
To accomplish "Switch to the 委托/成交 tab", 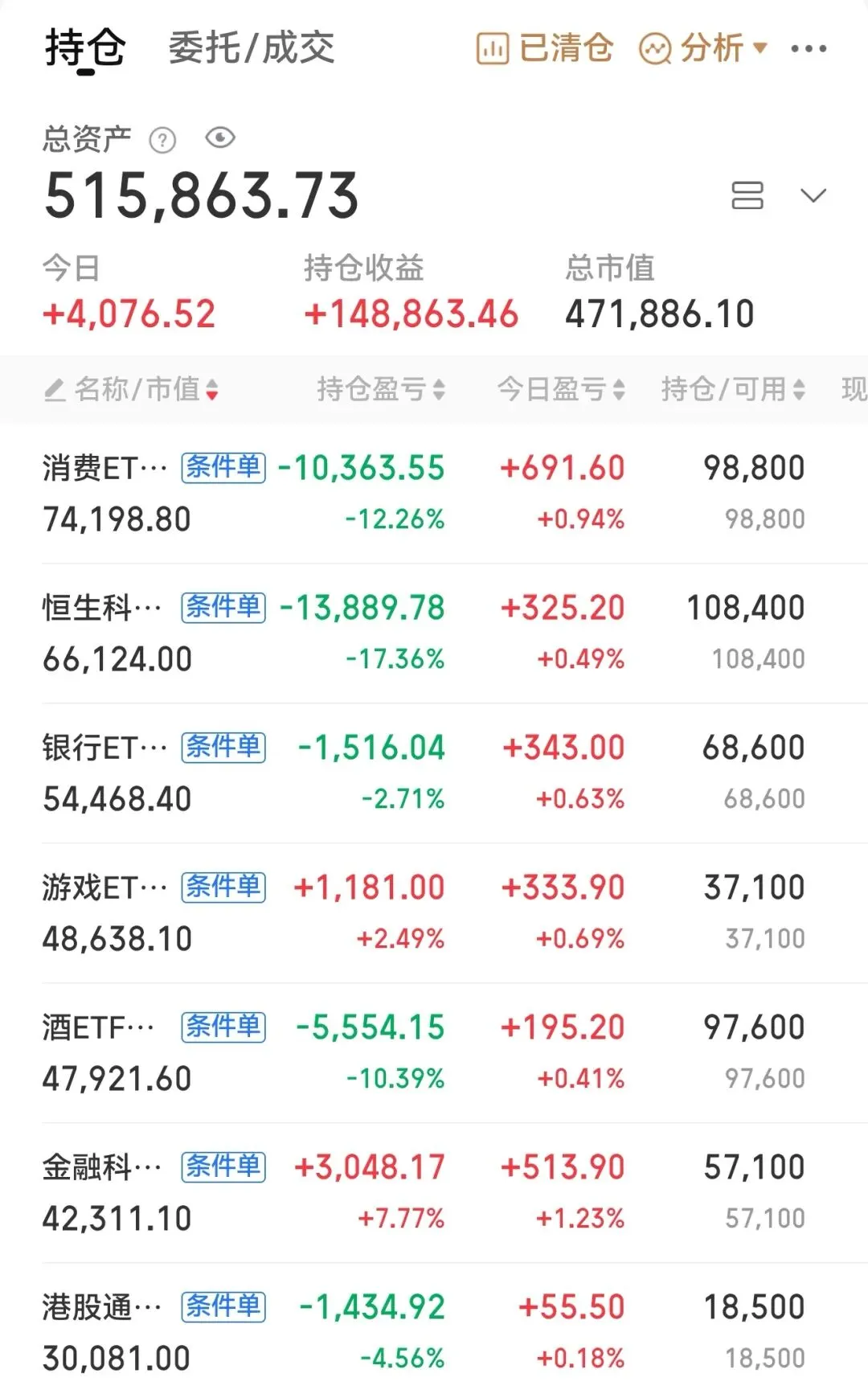I will point(252,48).
